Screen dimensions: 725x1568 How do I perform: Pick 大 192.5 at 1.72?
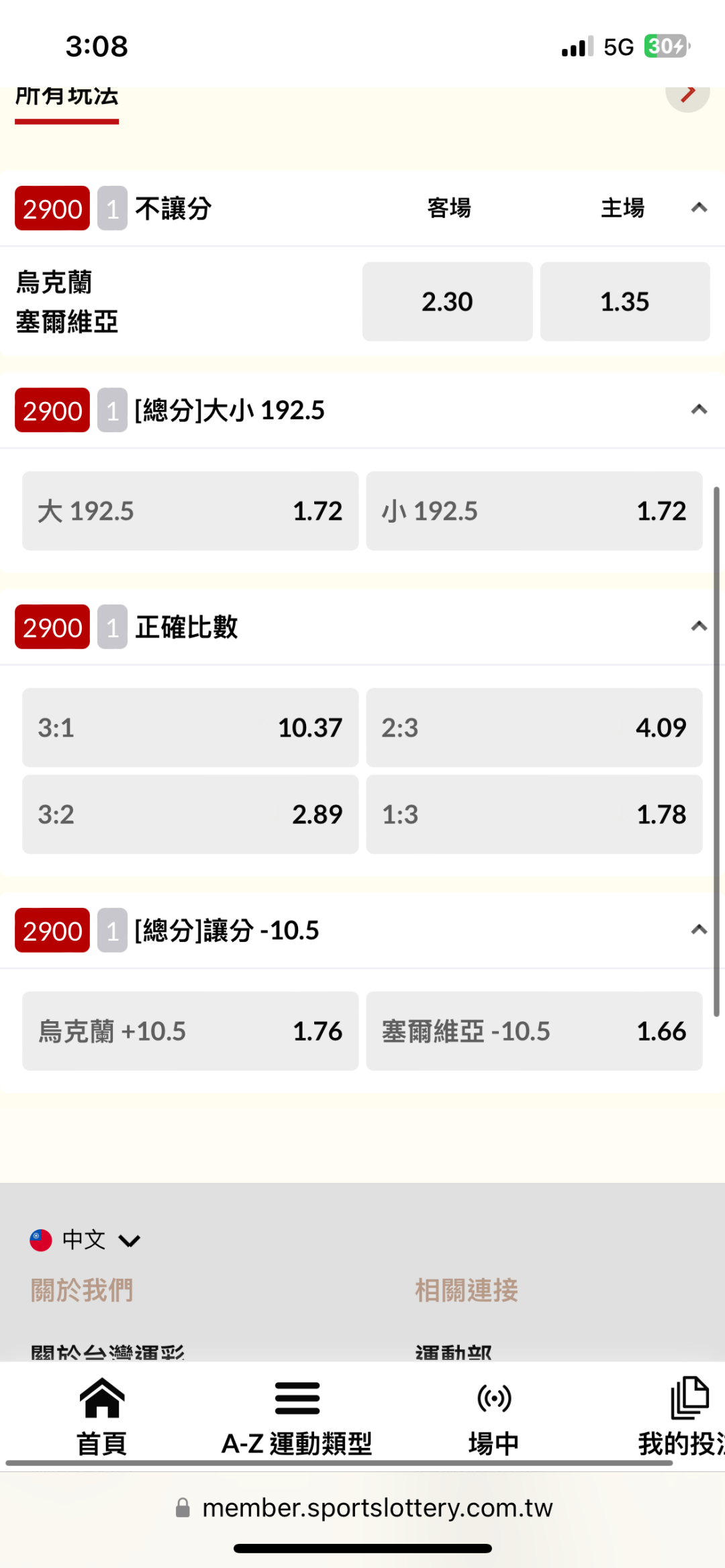[190, 511]
